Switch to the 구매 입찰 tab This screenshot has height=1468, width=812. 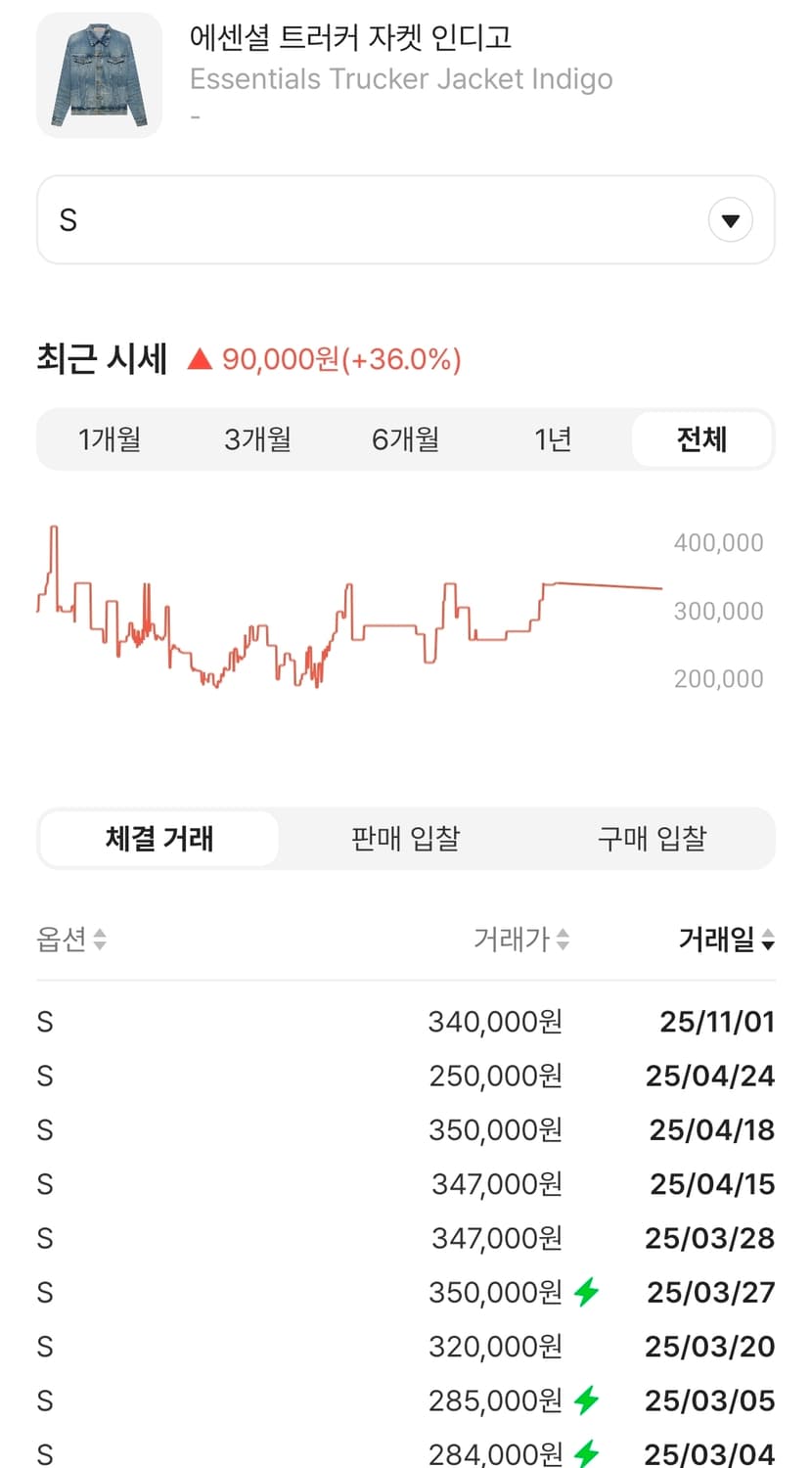click(652, 839)
